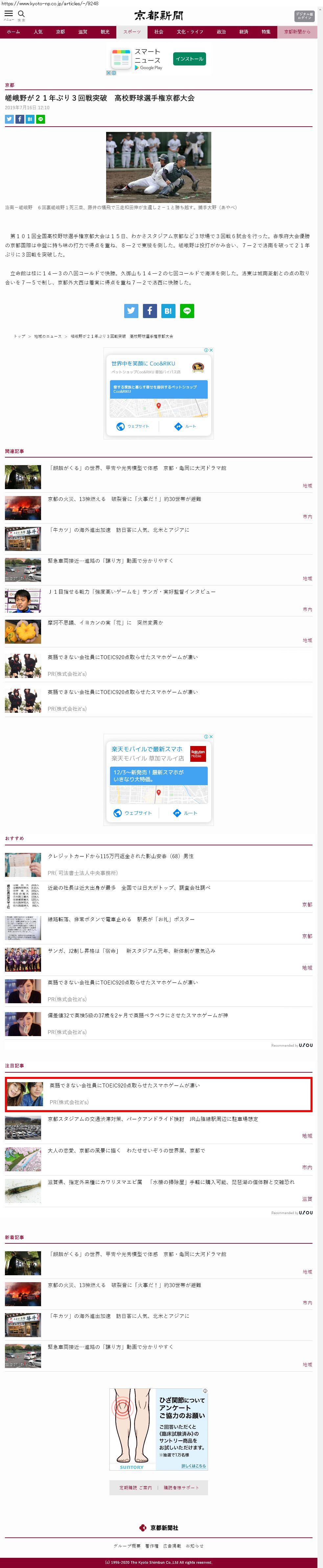The width and height of the screenshot is (323, 1568).
Task: Share article on Twitter below the date
Action: pos(9,119)
